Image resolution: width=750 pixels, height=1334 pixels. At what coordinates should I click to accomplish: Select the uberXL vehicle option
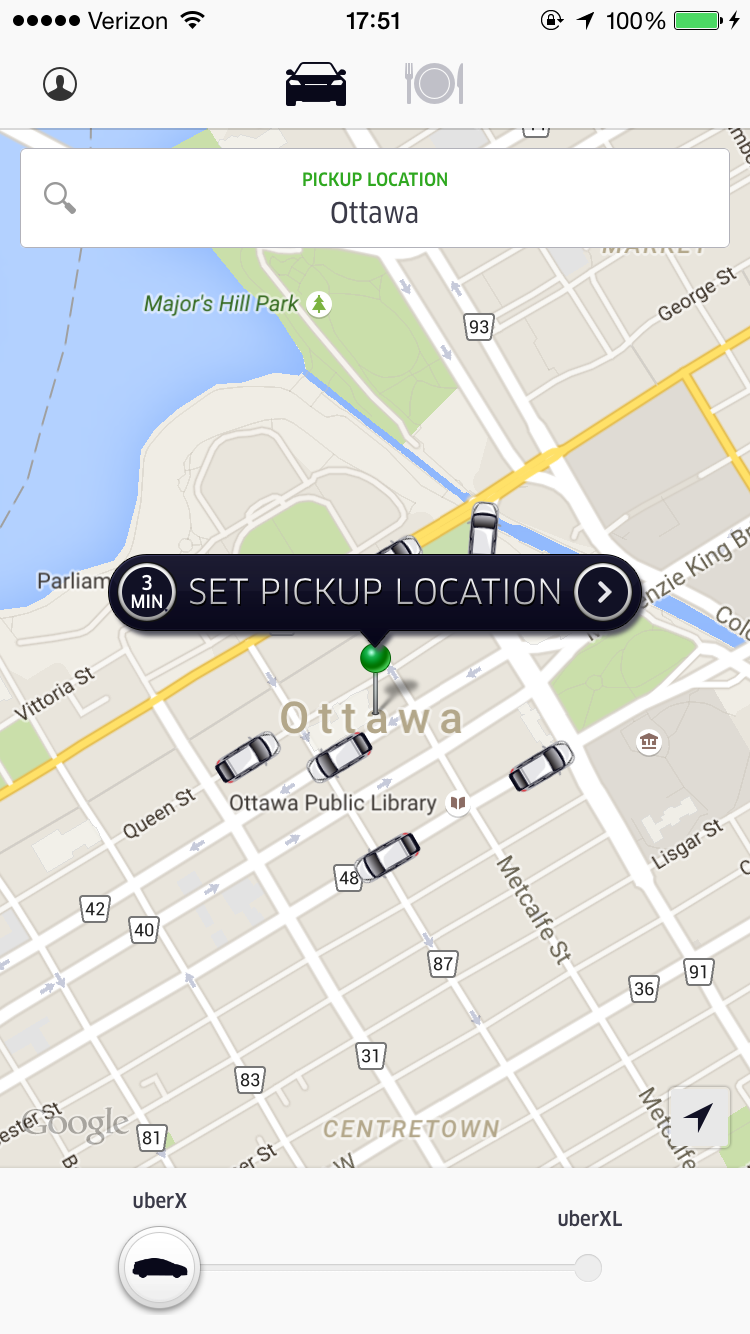(x=588, y=1267)
